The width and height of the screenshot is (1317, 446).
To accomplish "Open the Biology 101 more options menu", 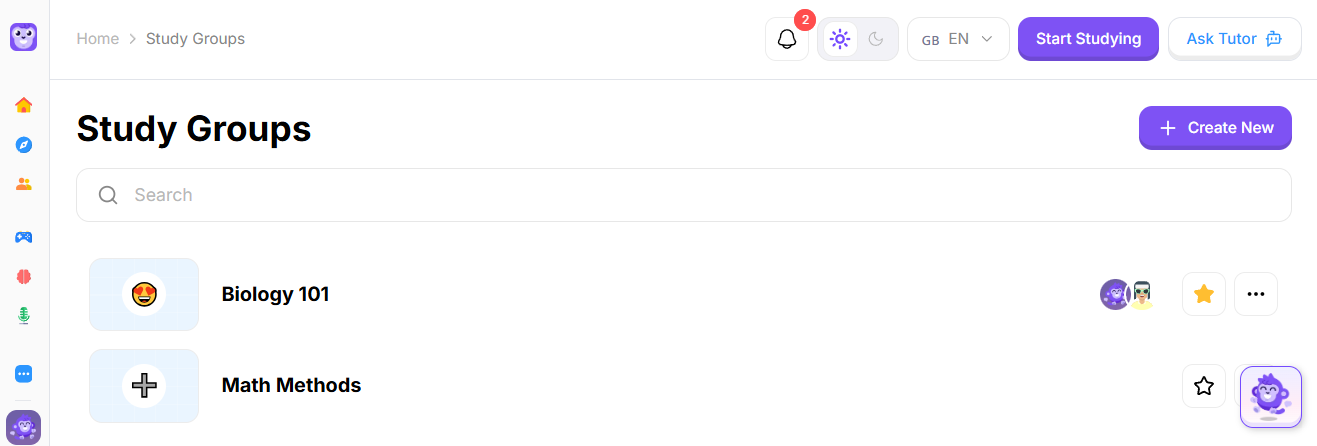I will pos(1256,294).
